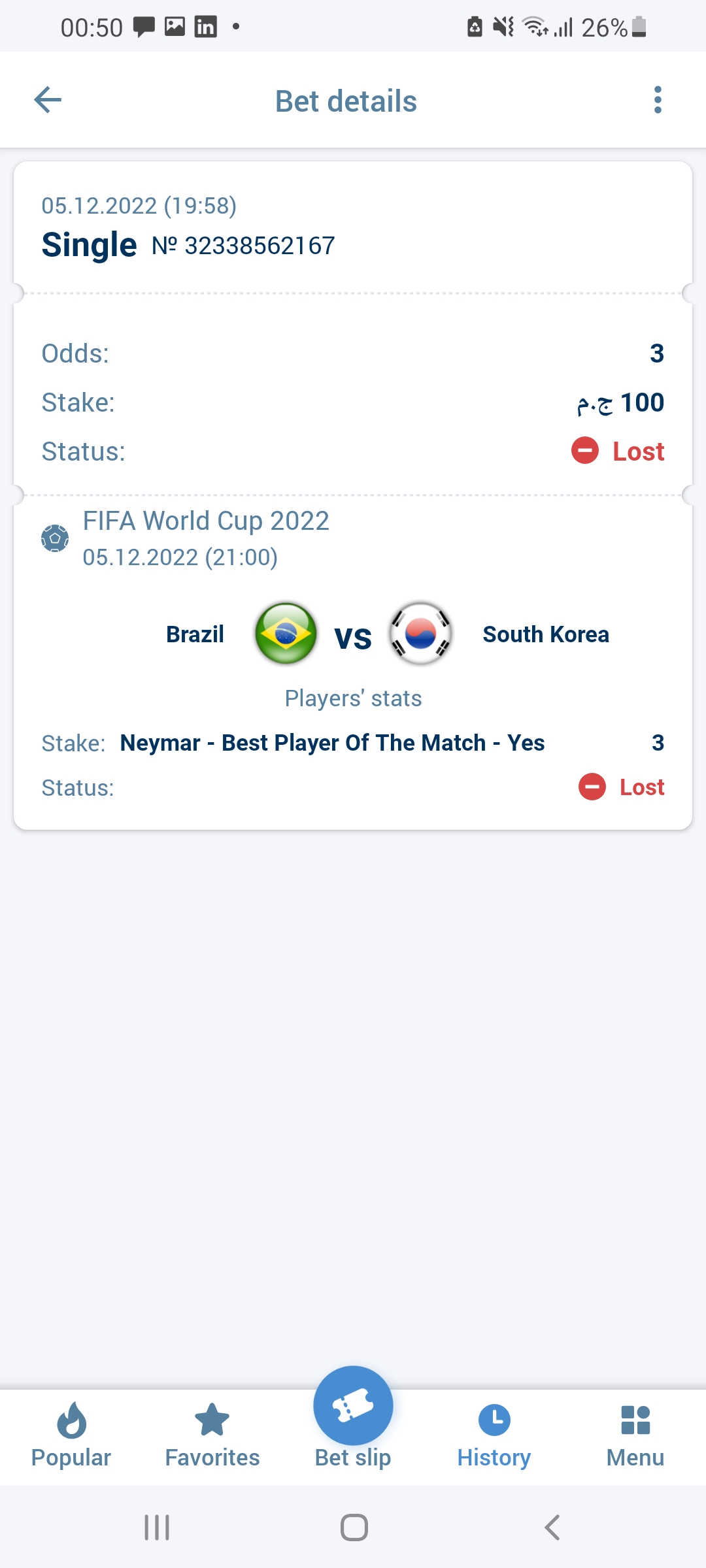Click the FIFA World Cup soccer ball icon
This screenshot has height=1568, width=706.
click(54, 537)
